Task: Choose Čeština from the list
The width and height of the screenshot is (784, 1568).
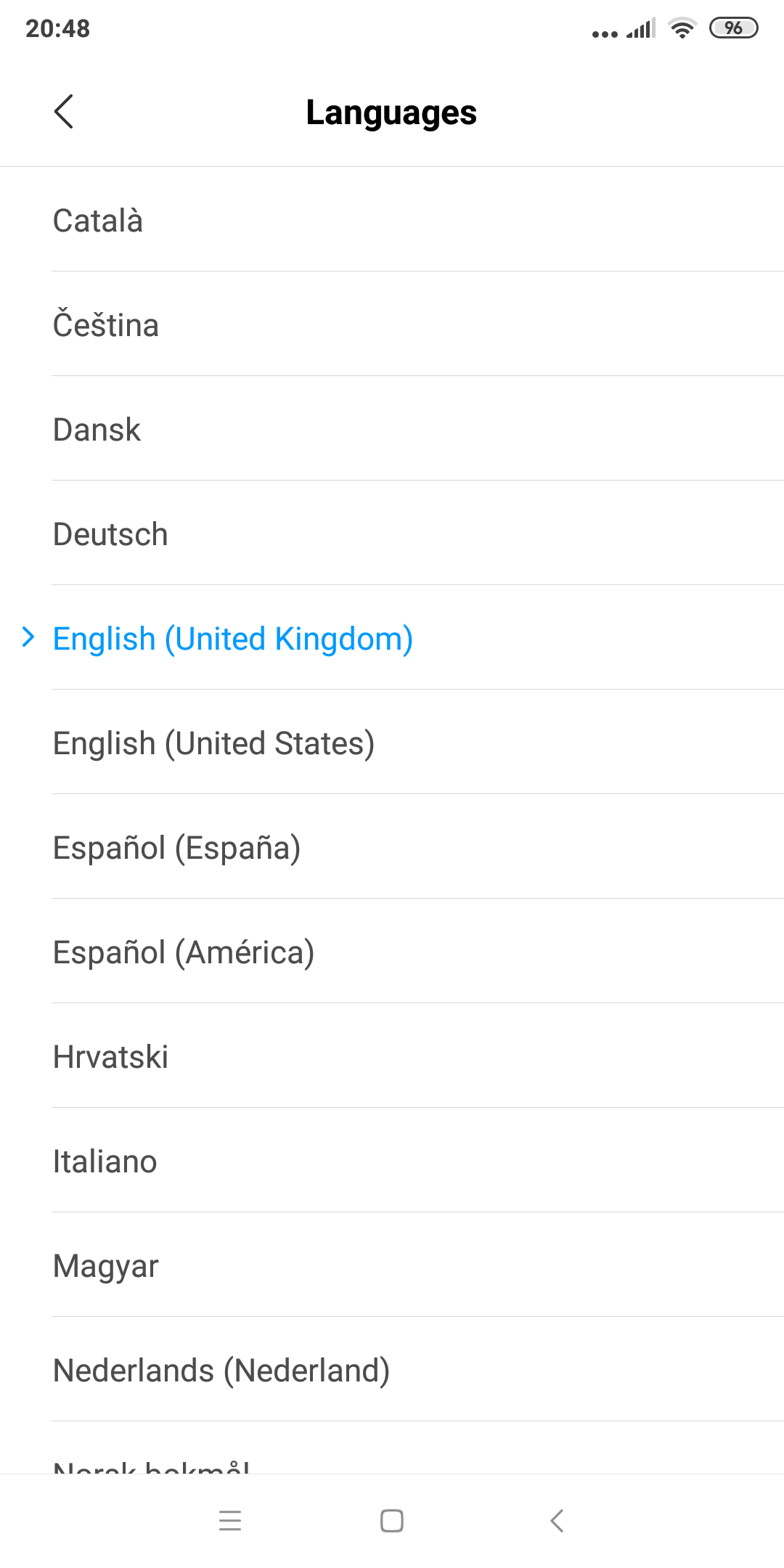Action: (392, 324)
